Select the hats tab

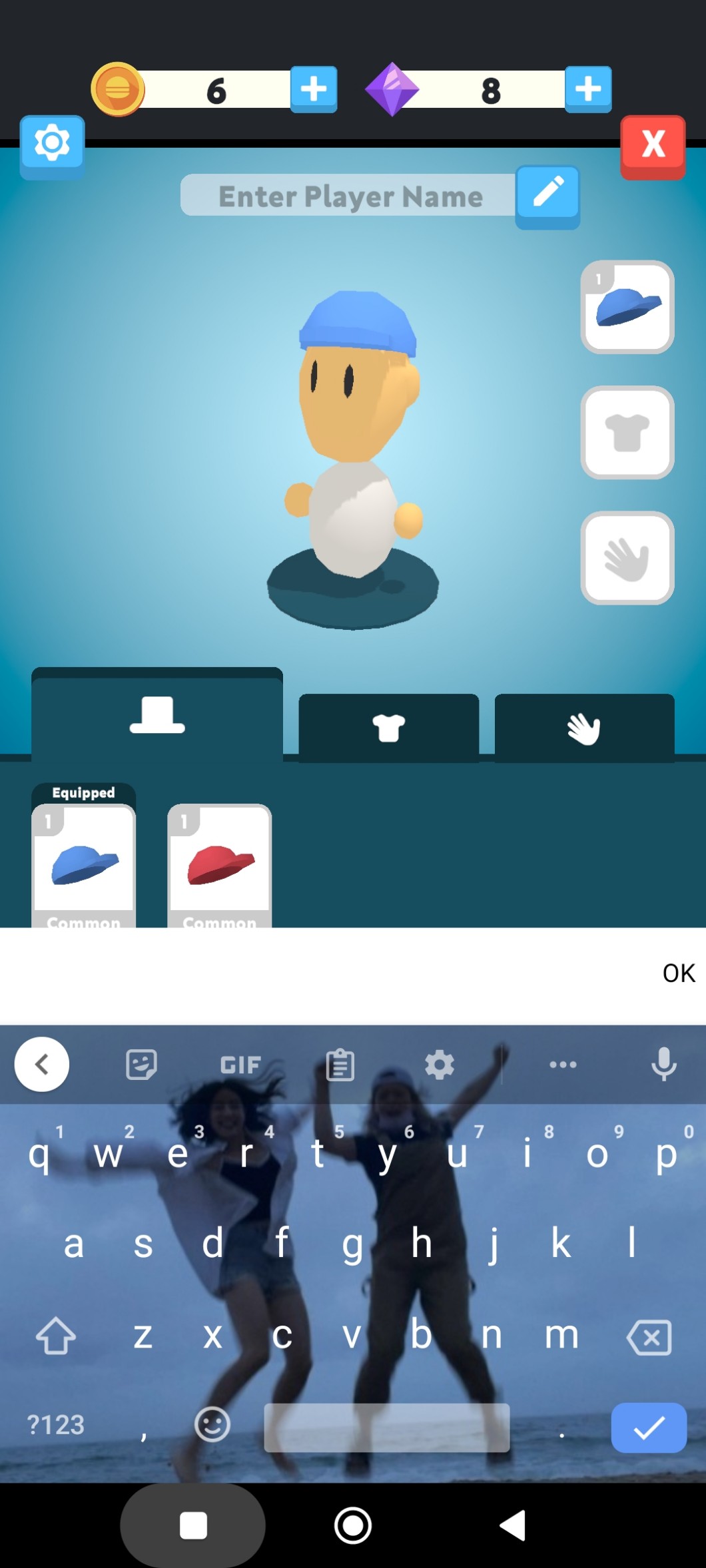pos(157,716)
